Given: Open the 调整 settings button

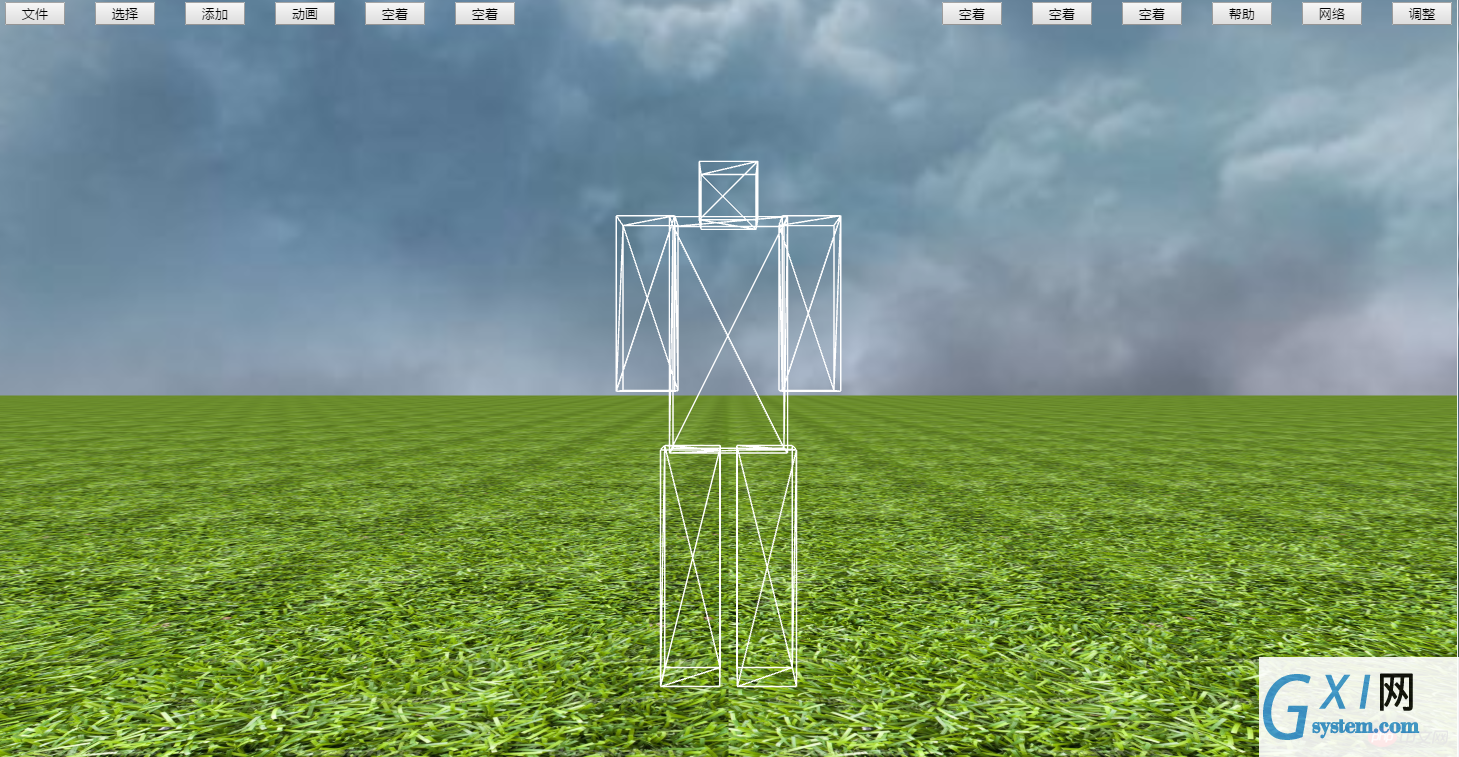Looking at the screenshot, I should coord(1422,14).
